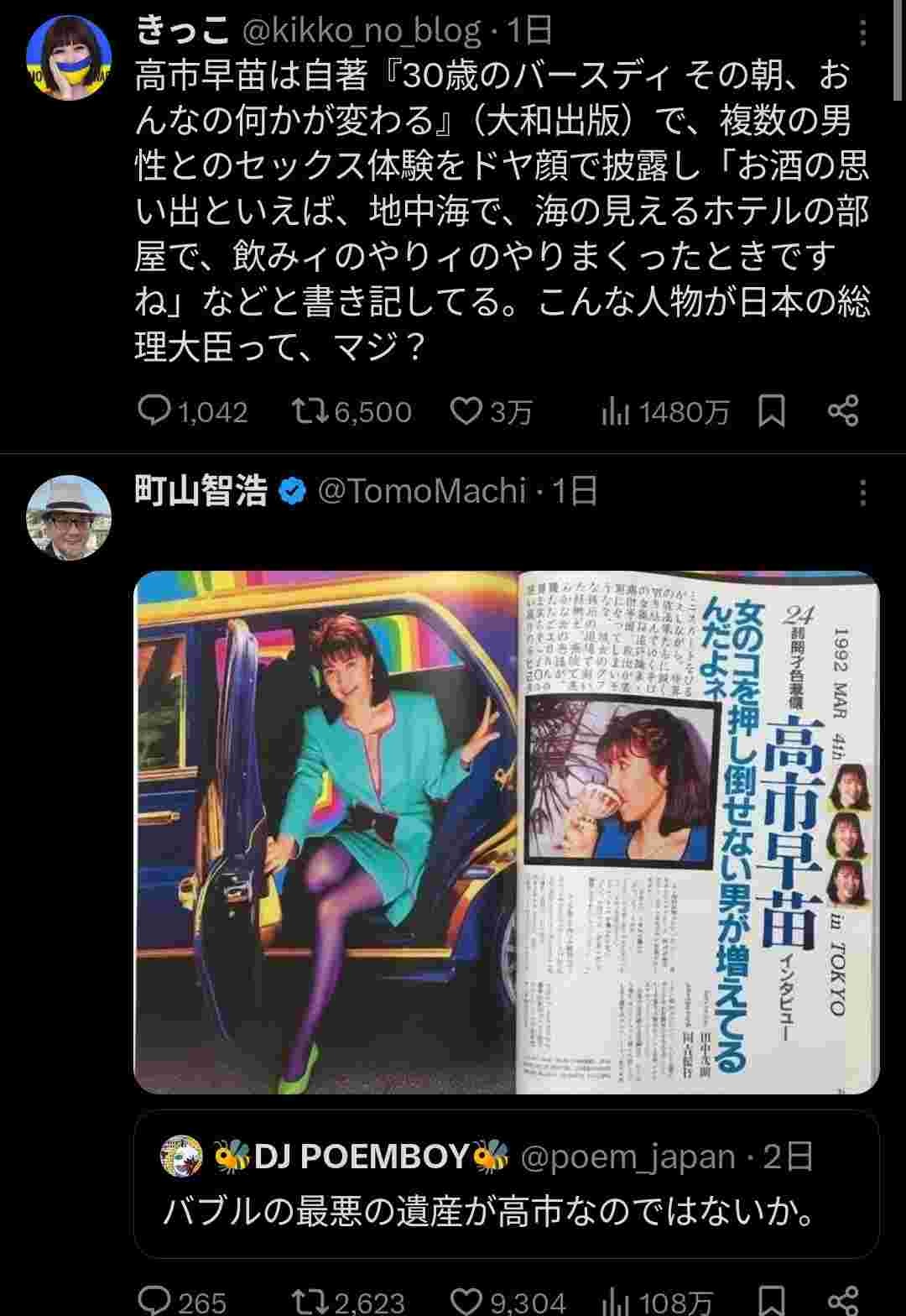Open the magazine photo in 町山智浩's post

click(x=507, y=832)
